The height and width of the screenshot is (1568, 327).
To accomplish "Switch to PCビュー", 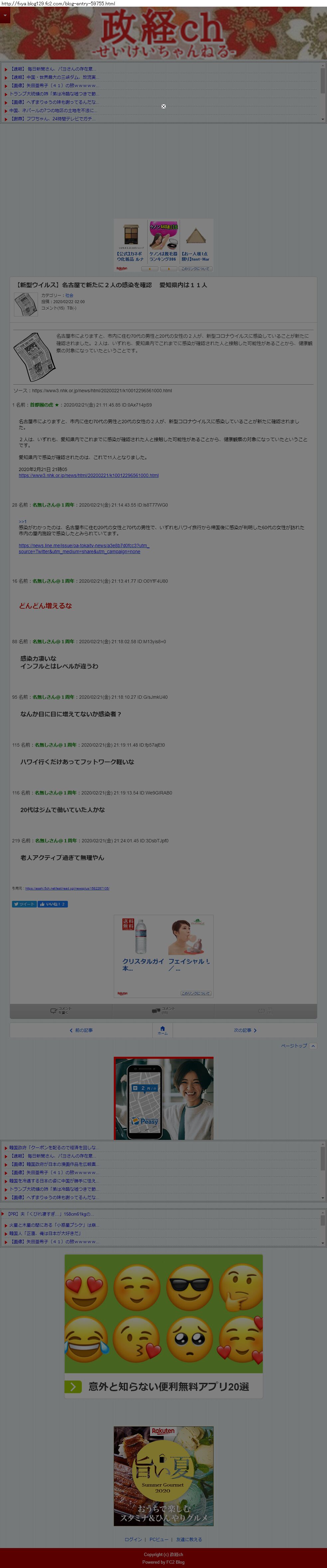I will pos(158,1539).
